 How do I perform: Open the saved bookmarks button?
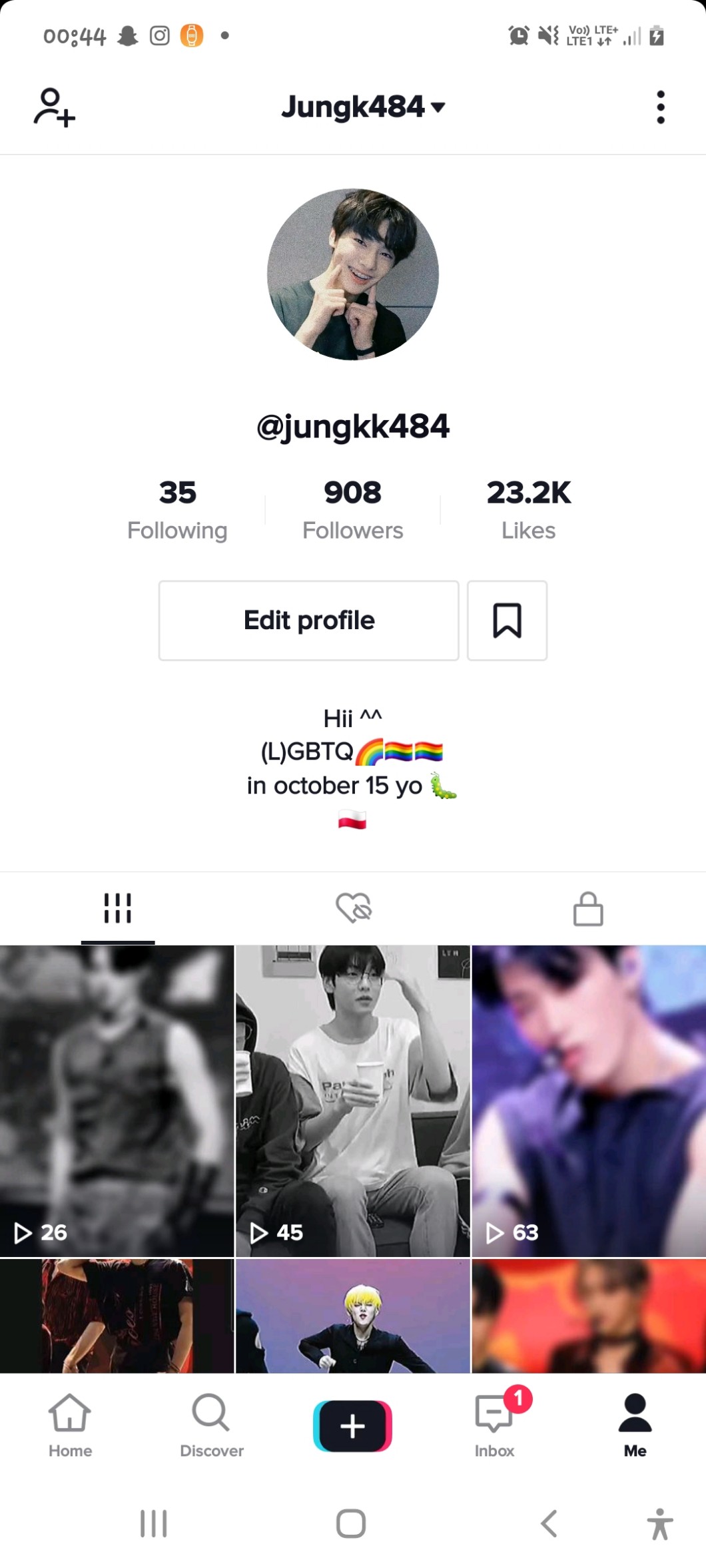(507, 621)
